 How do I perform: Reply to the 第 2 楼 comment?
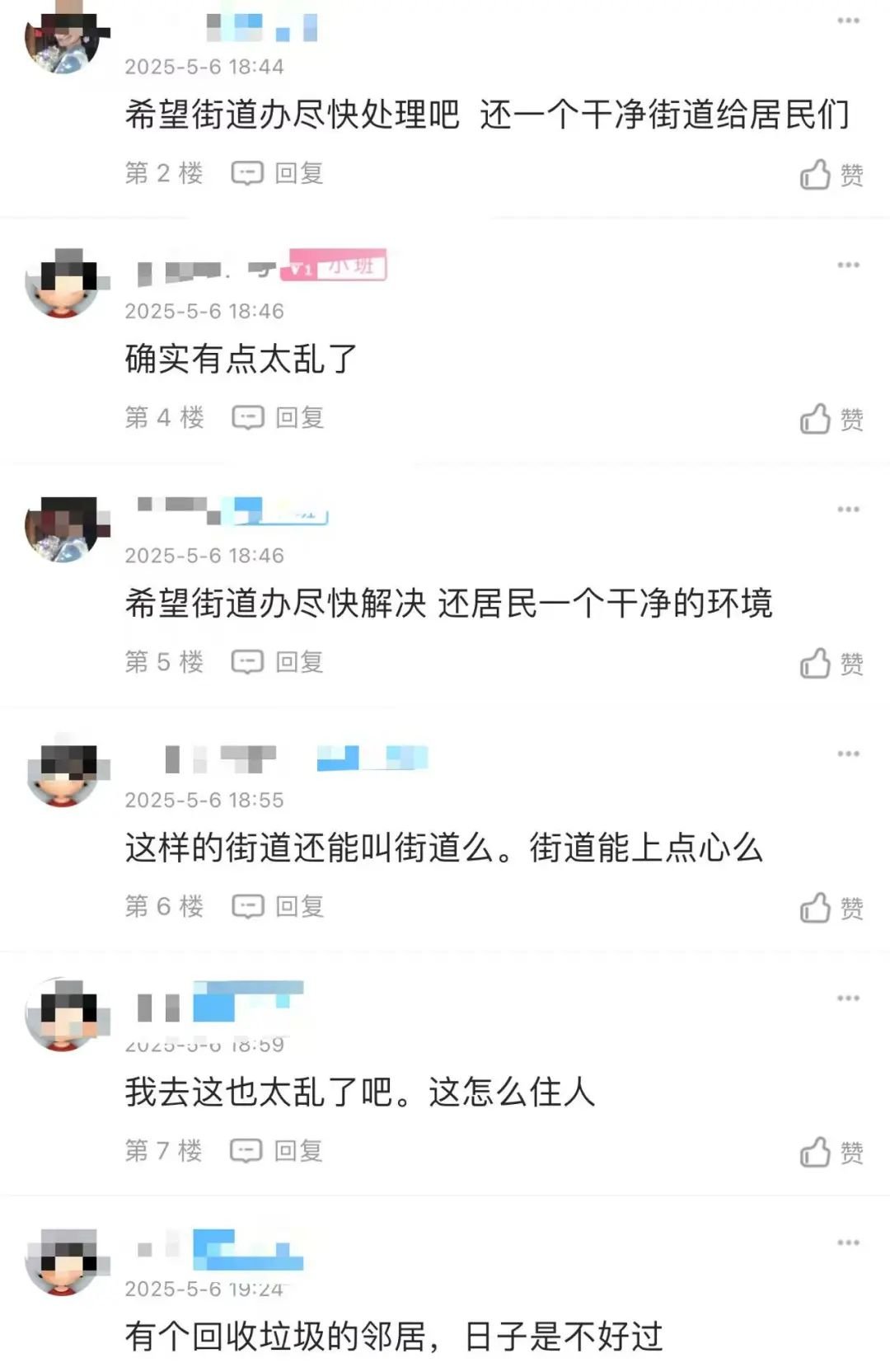click(x=277, y=173)
